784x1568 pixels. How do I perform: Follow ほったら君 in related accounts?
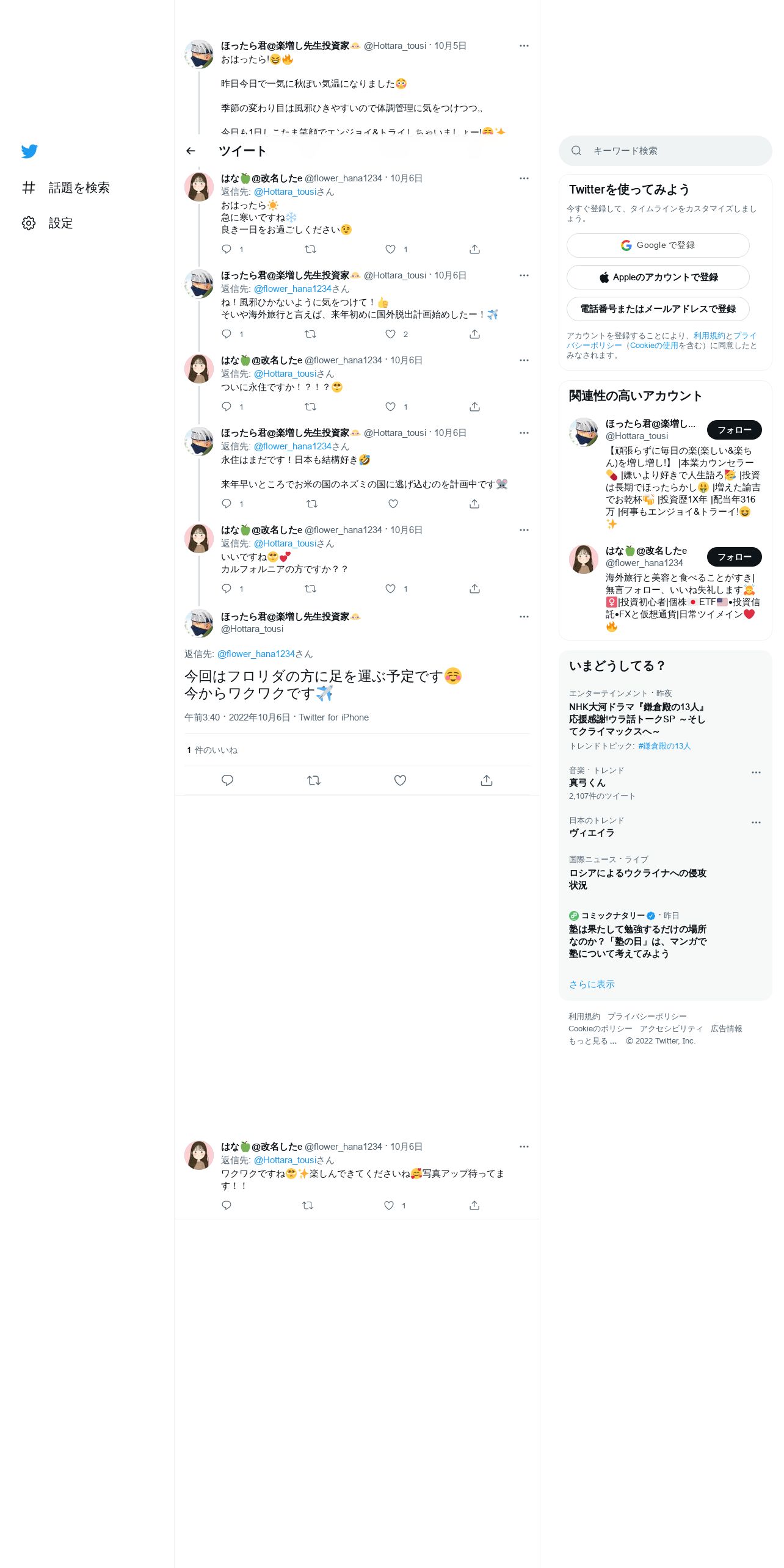click(734, 430)
